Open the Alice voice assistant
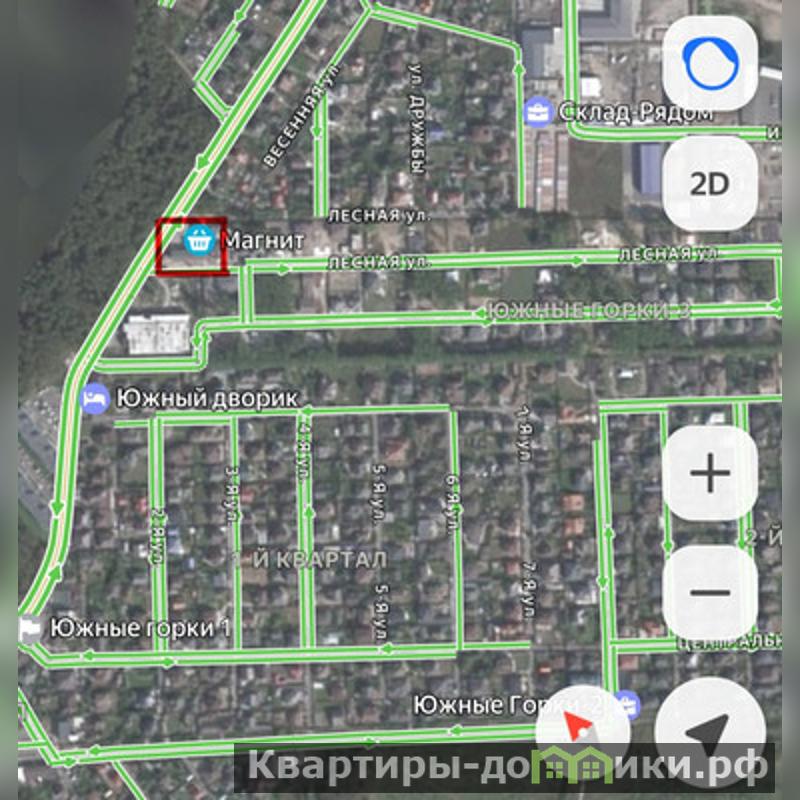The height and width of the screenshot is (800, 800). coord(711,63)
